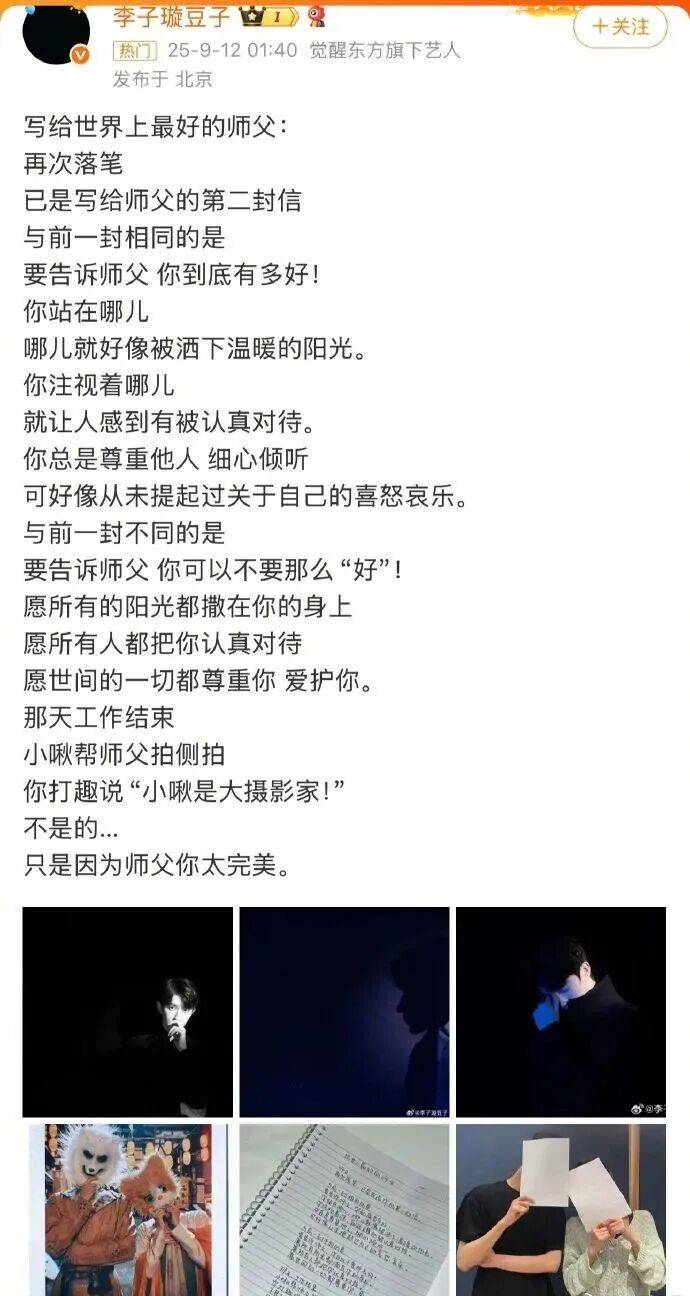Screen dimensions: 690x1296
Task: View the dark blue silhouette photo
Action: coord(344,1011)
